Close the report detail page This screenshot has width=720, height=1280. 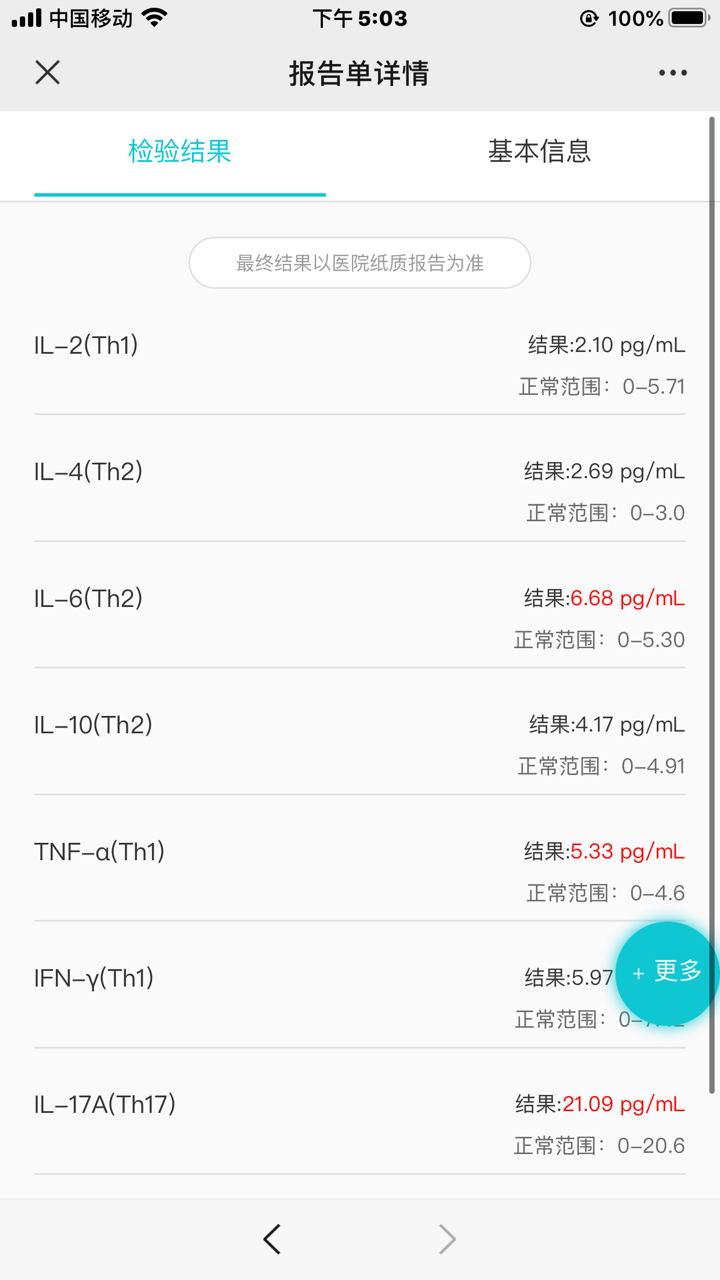[47, 73]
